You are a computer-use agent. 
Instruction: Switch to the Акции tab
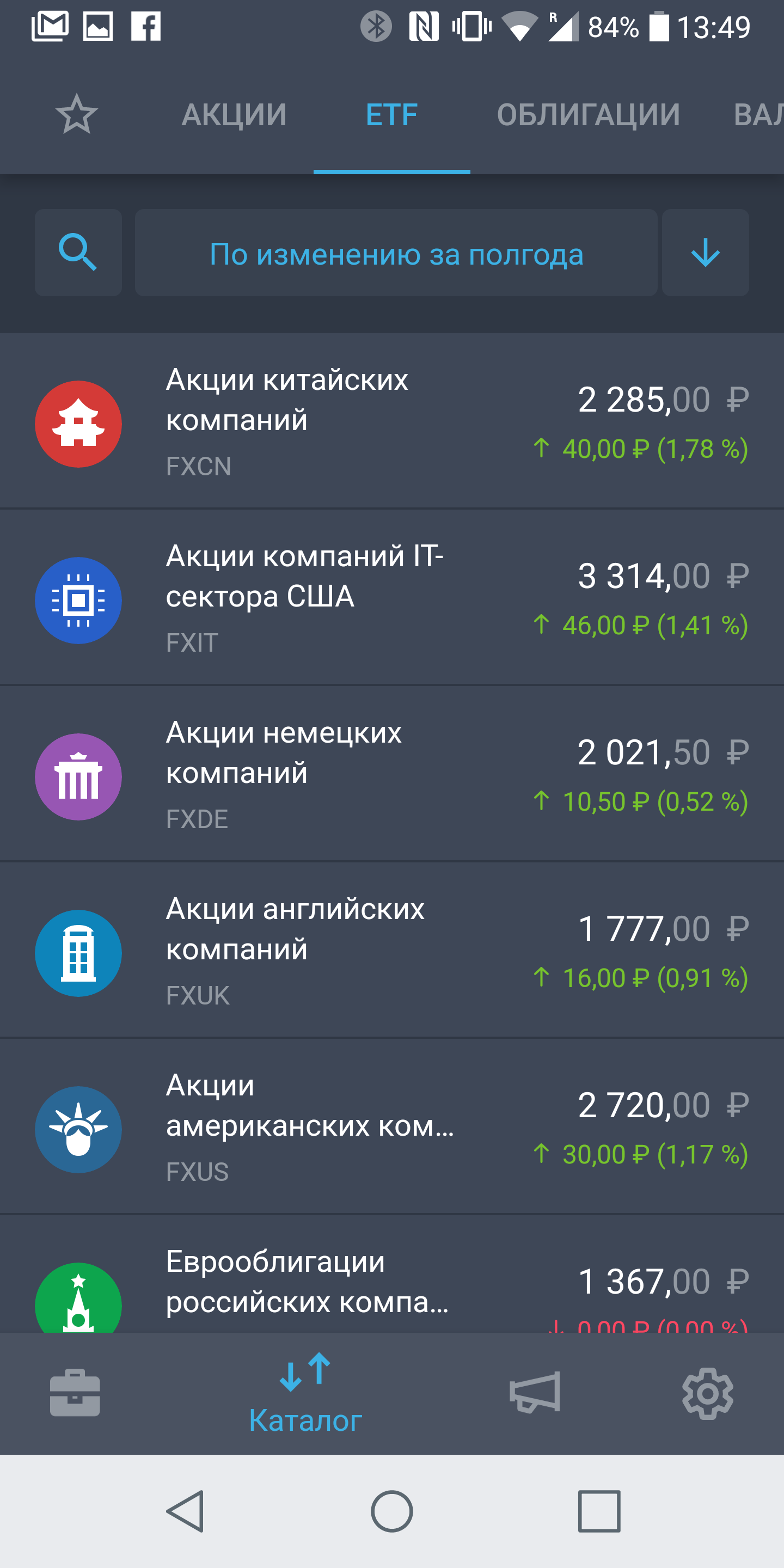234,115
